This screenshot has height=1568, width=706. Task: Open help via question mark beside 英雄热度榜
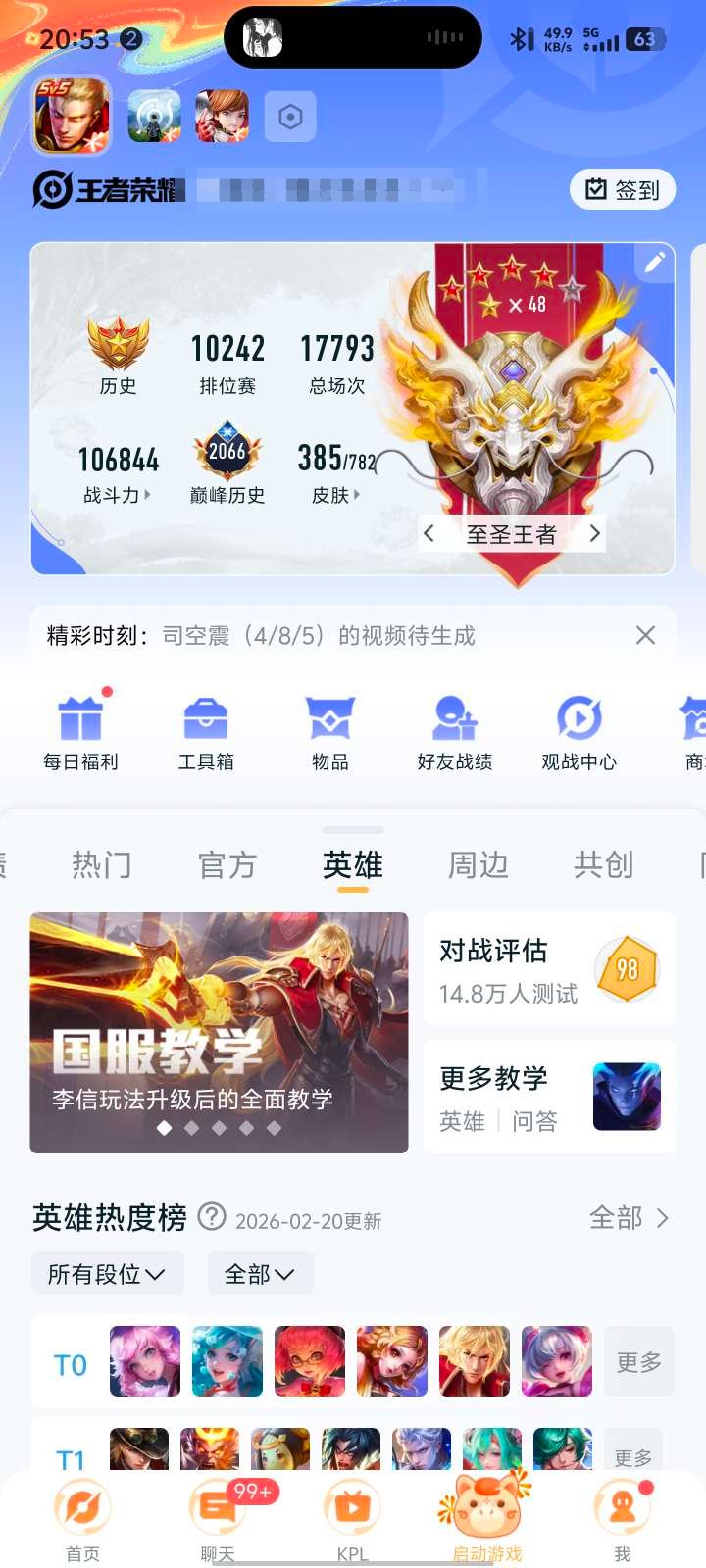click(210, 1218)
